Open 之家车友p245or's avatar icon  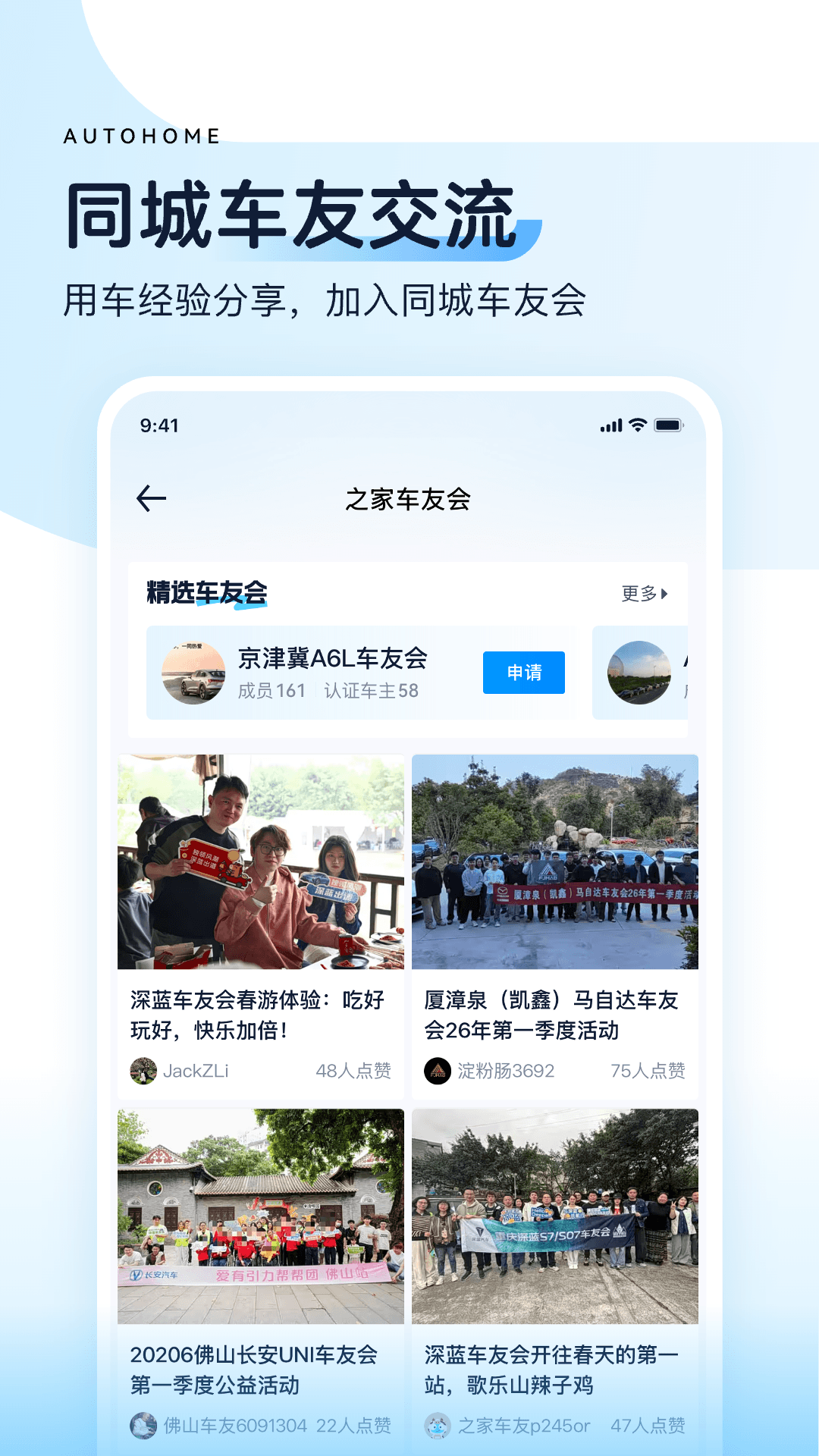(x=436, y=1424)
